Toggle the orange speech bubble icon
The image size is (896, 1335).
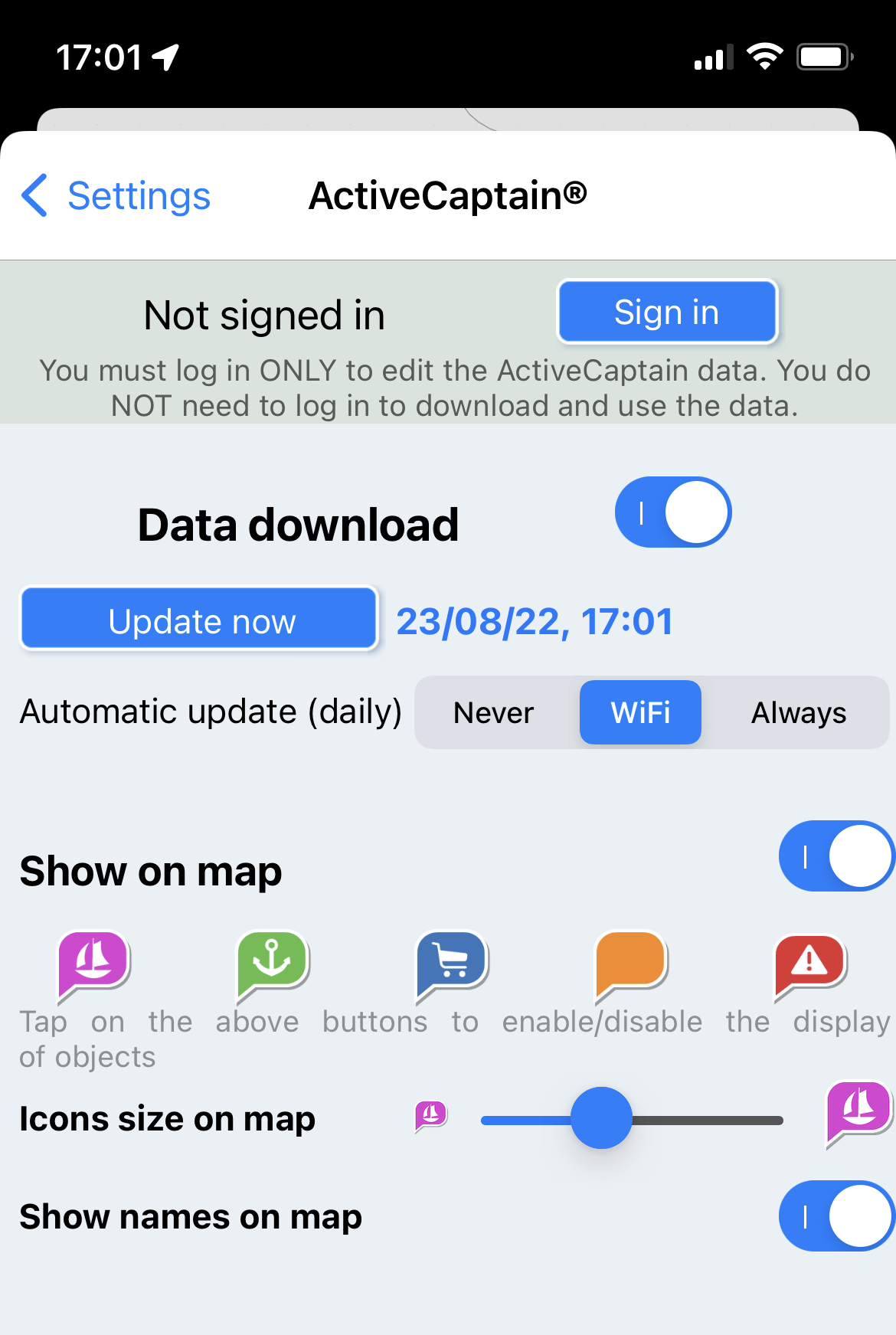pyautogui.click(x=630, y=962)
